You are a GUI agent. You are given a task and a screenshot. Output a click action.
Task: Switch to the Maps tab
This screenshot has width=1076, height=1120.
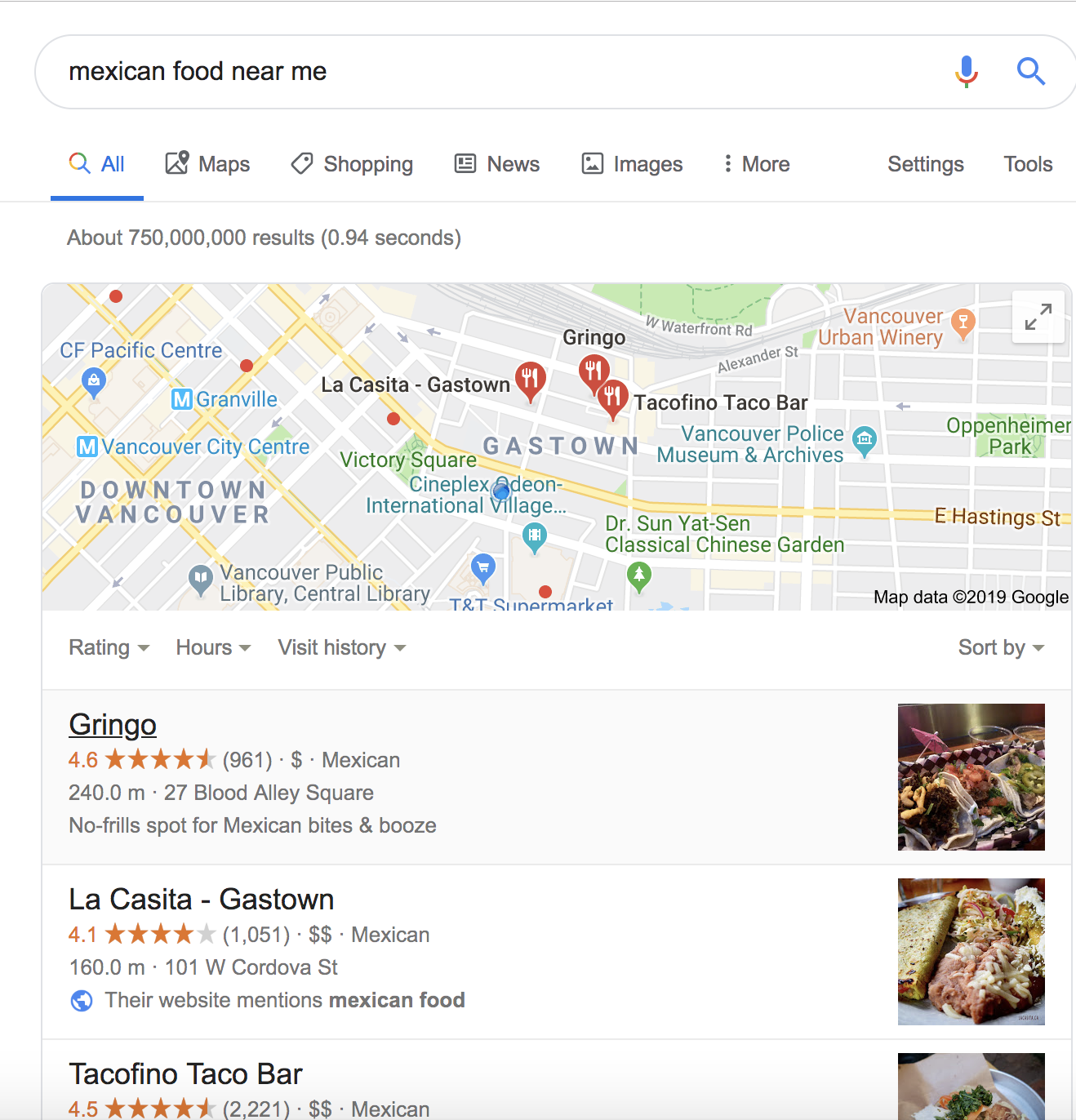(x=207, y=164)
